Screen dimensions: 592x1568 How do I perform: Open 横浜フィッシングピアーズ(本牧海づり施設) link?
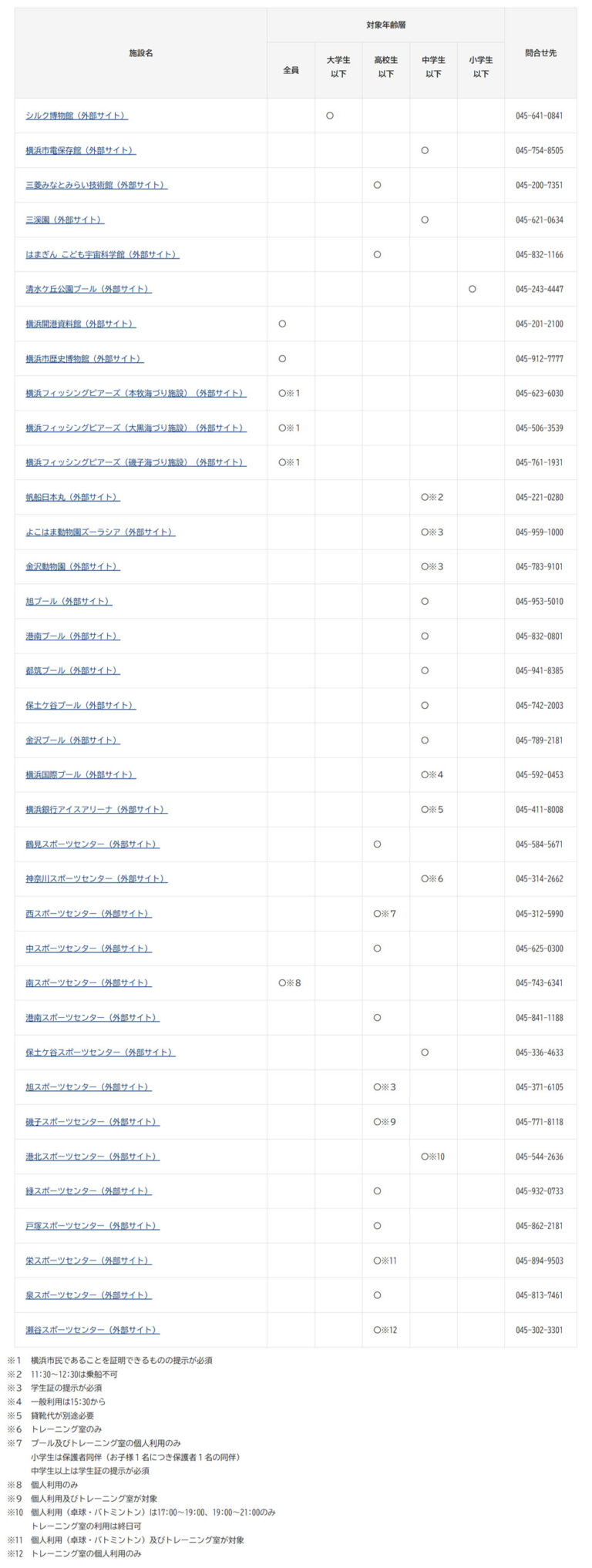136,393
